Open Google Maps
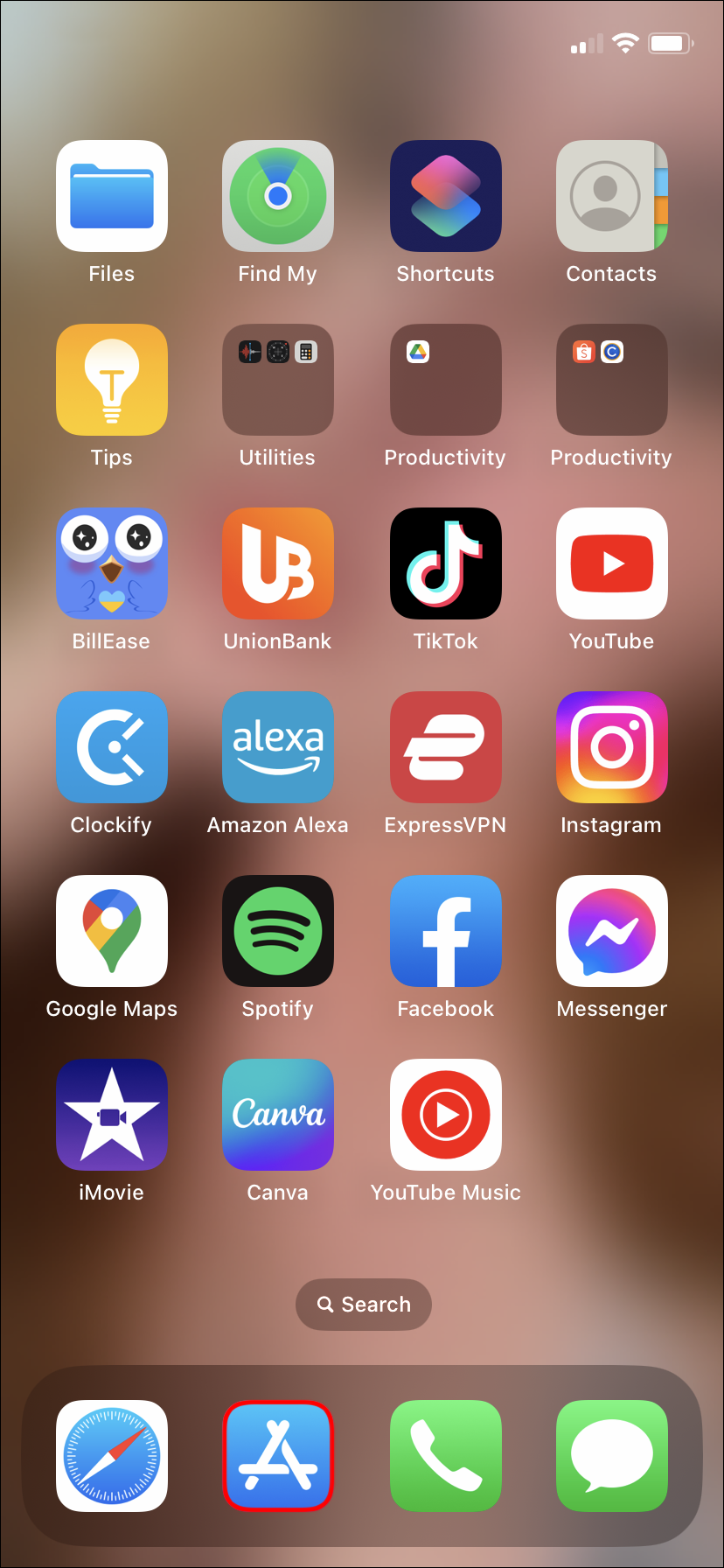Image resolution: width=724 pixels, height=1568 pixels. [x=112, y=931]
